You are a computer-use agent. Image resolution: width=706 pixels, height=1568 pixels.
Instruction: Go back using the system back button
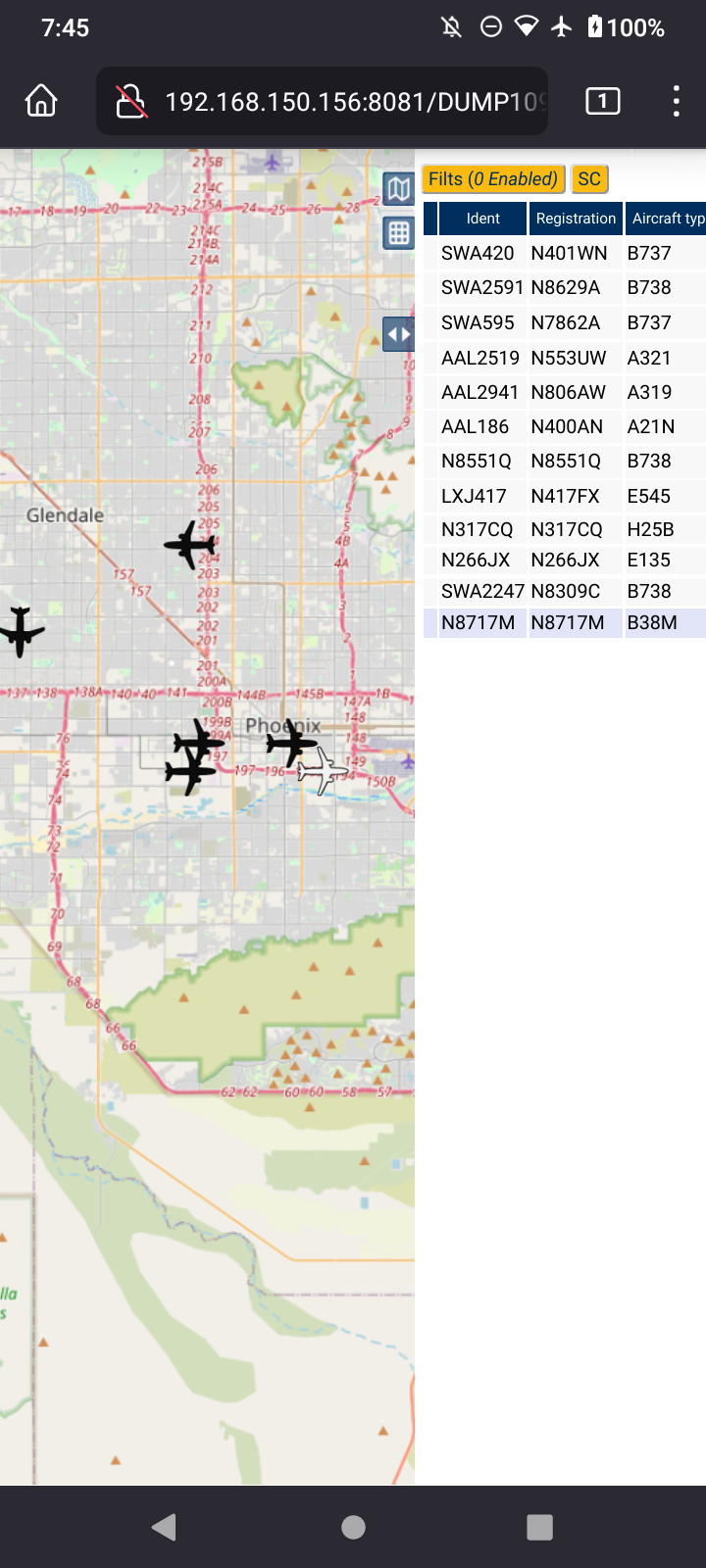coord(165,1527)
